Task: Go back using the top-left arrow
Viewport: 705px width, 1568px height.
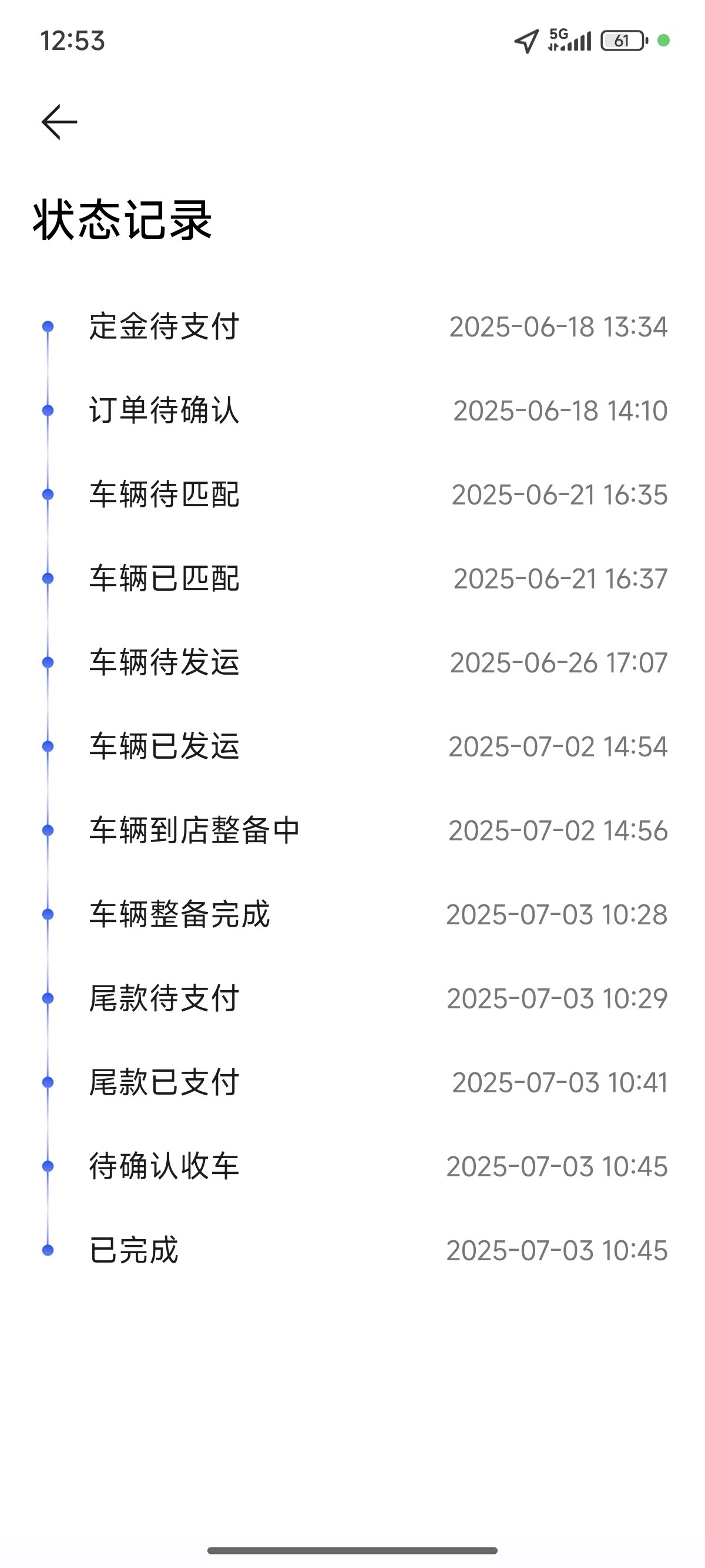Action: (59, 122)
